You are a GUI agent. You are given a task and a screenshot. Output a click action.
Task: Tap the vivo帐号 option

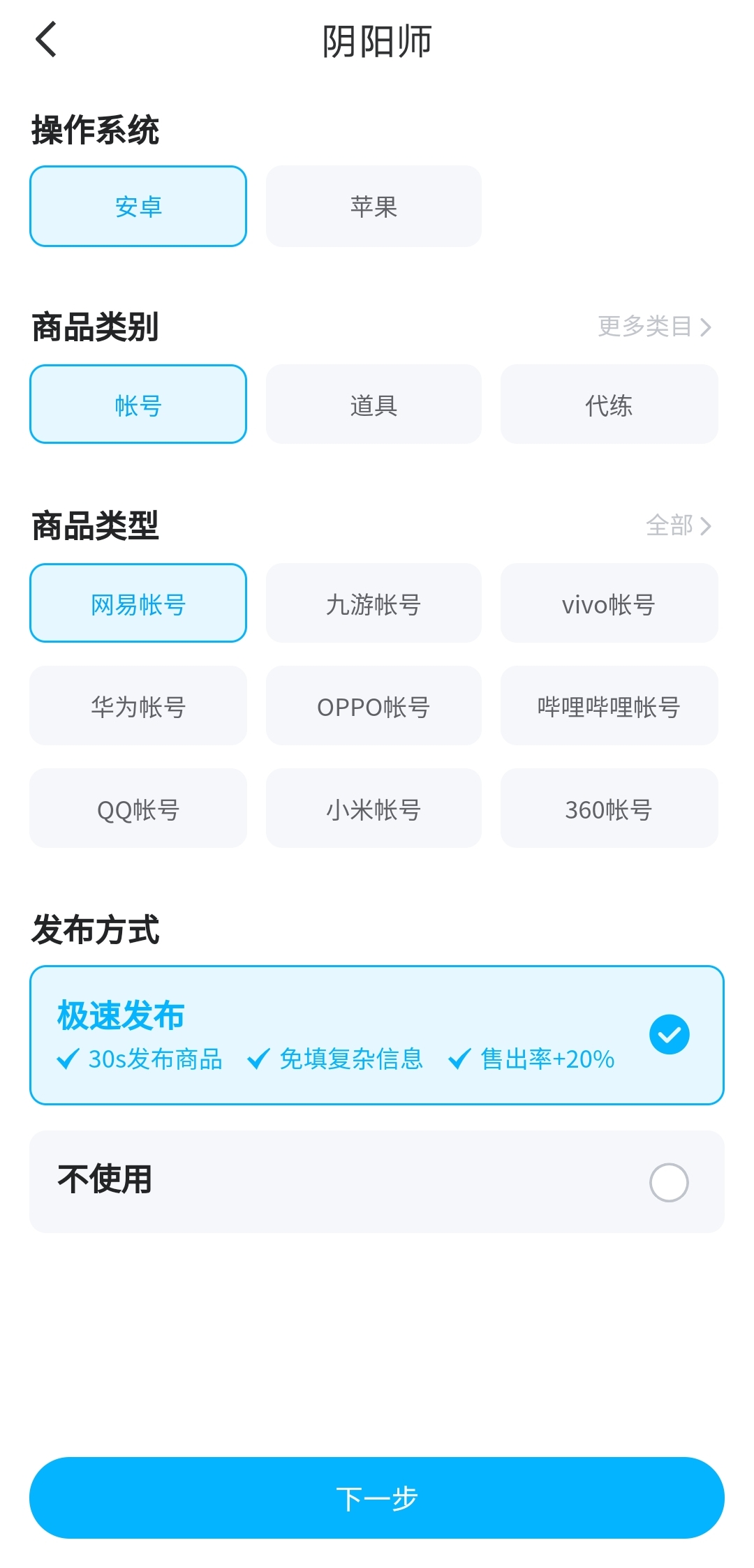[x=609, y=604]
